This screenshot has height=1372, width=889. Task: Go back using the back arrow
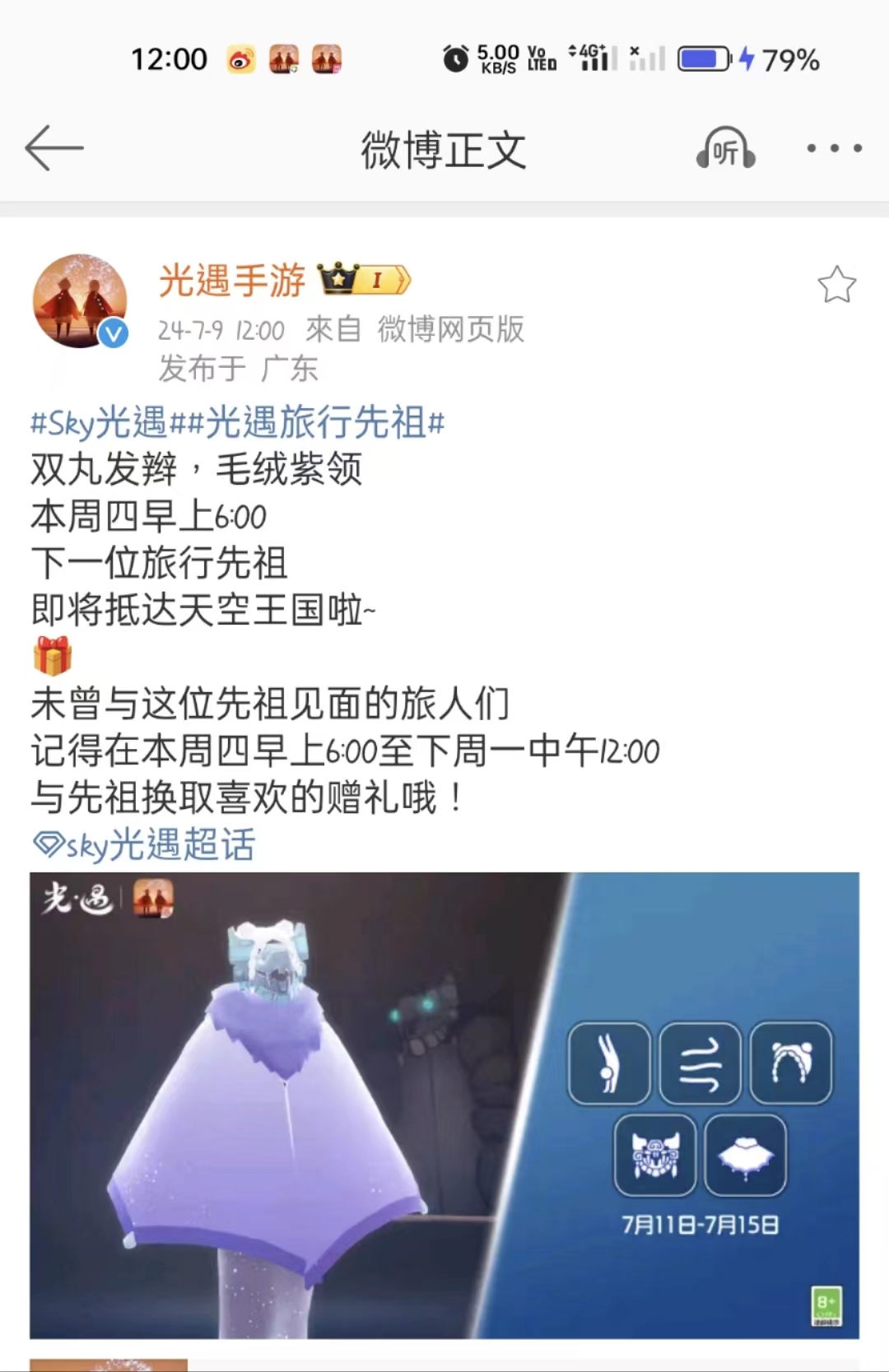(x=54, y=149)
